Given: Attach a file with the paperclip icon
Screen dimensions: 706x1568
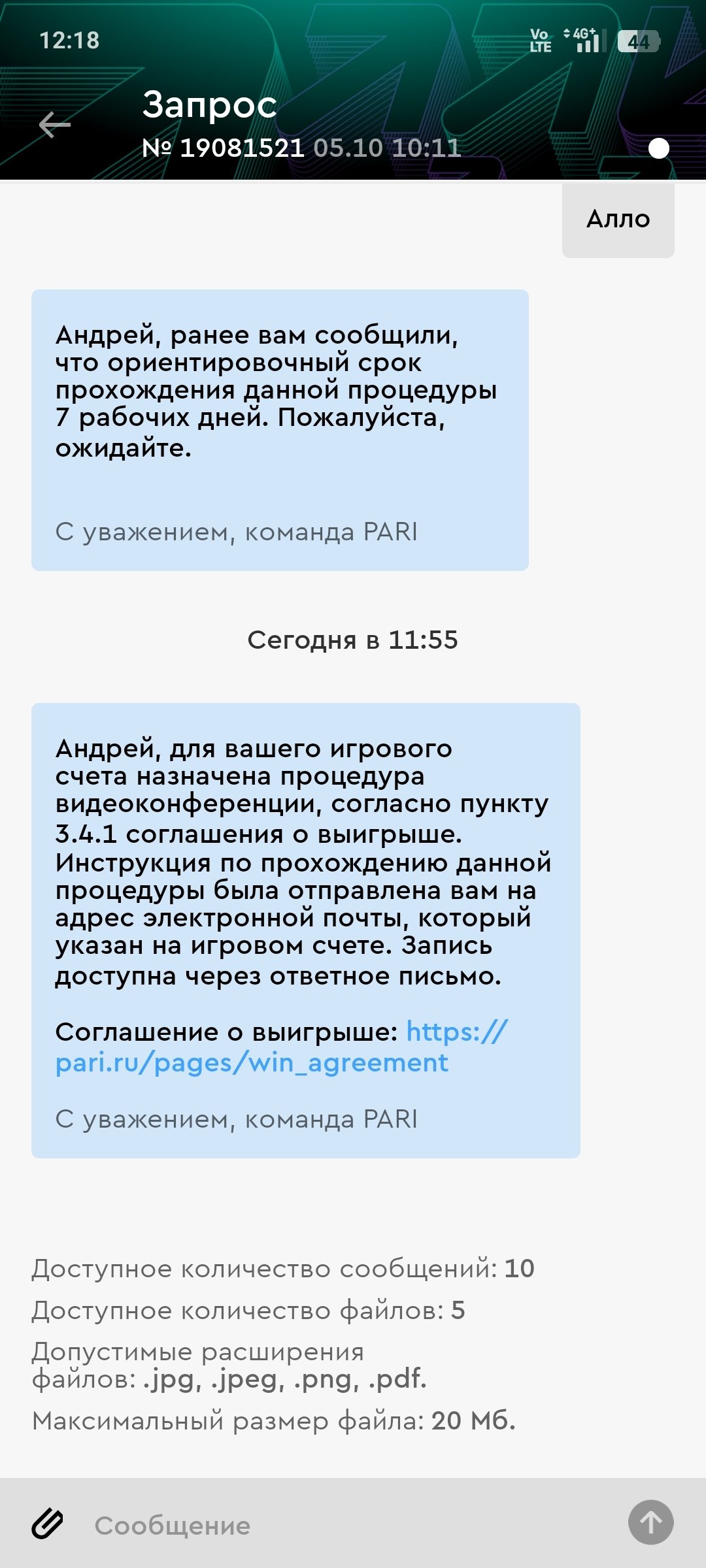Looking at the screenshot, I should [48, 1524].
